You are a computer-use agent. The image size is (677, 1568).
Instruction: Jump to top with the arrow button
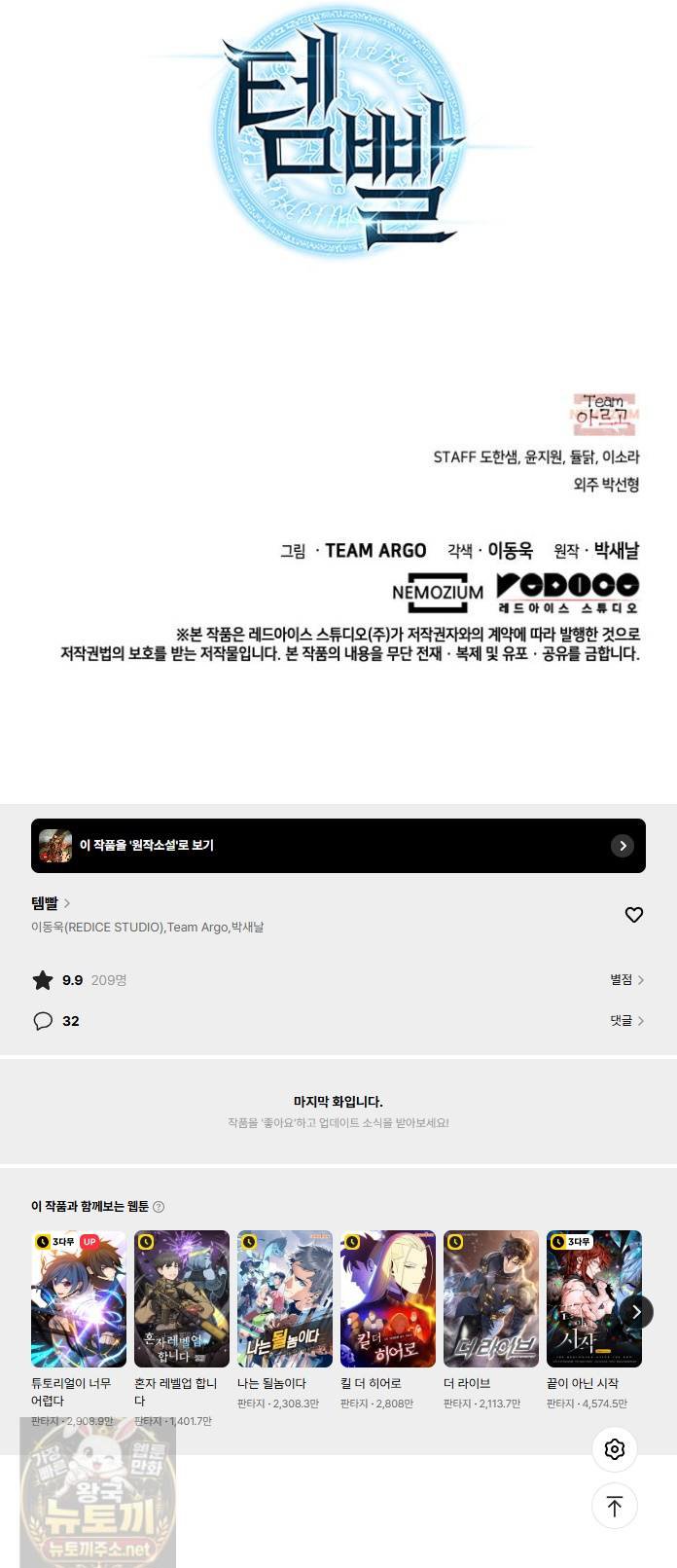[615, 1506]
